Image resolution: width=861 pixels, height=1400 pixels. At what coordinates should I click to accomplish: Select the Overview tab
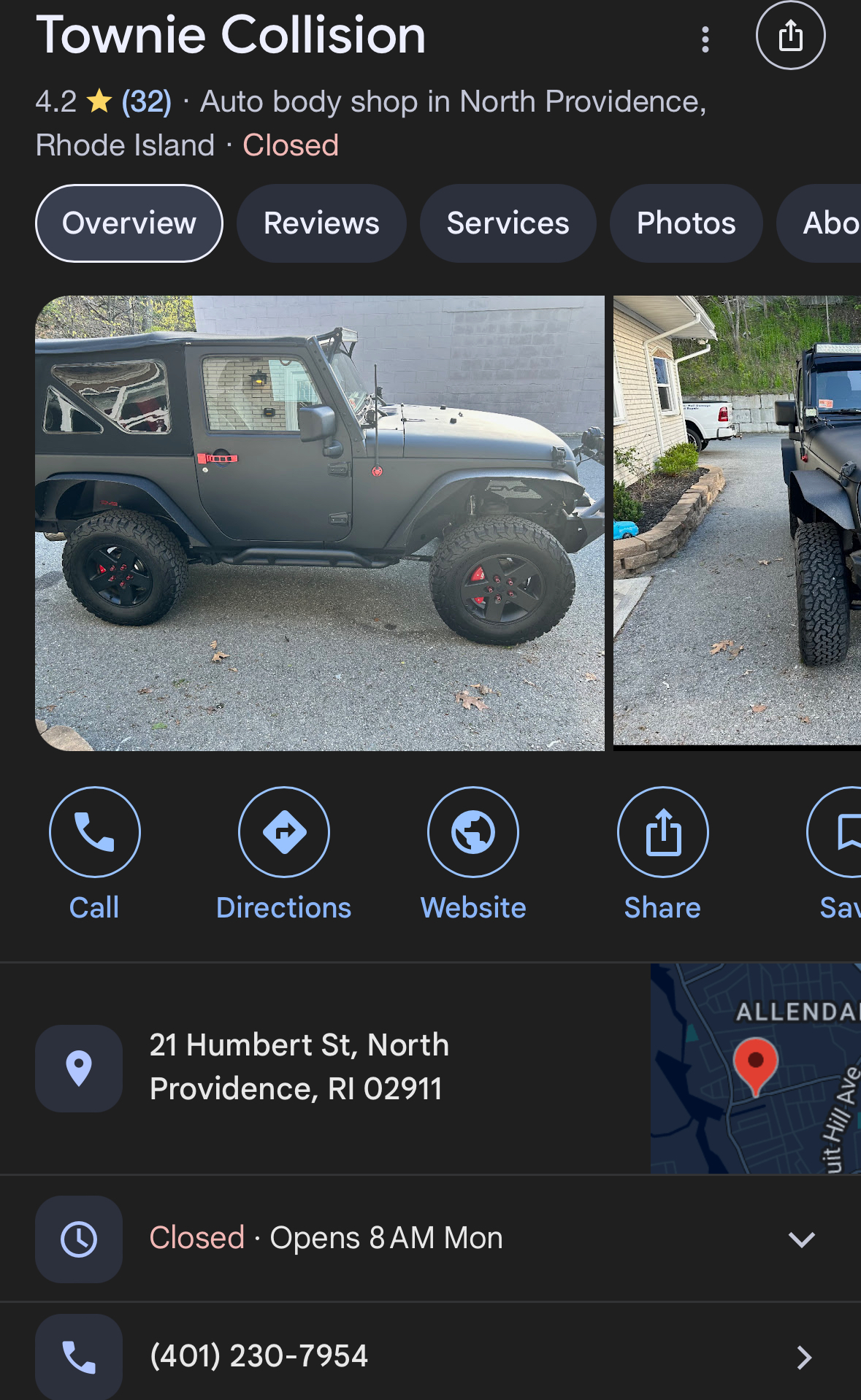pos(129,223)
